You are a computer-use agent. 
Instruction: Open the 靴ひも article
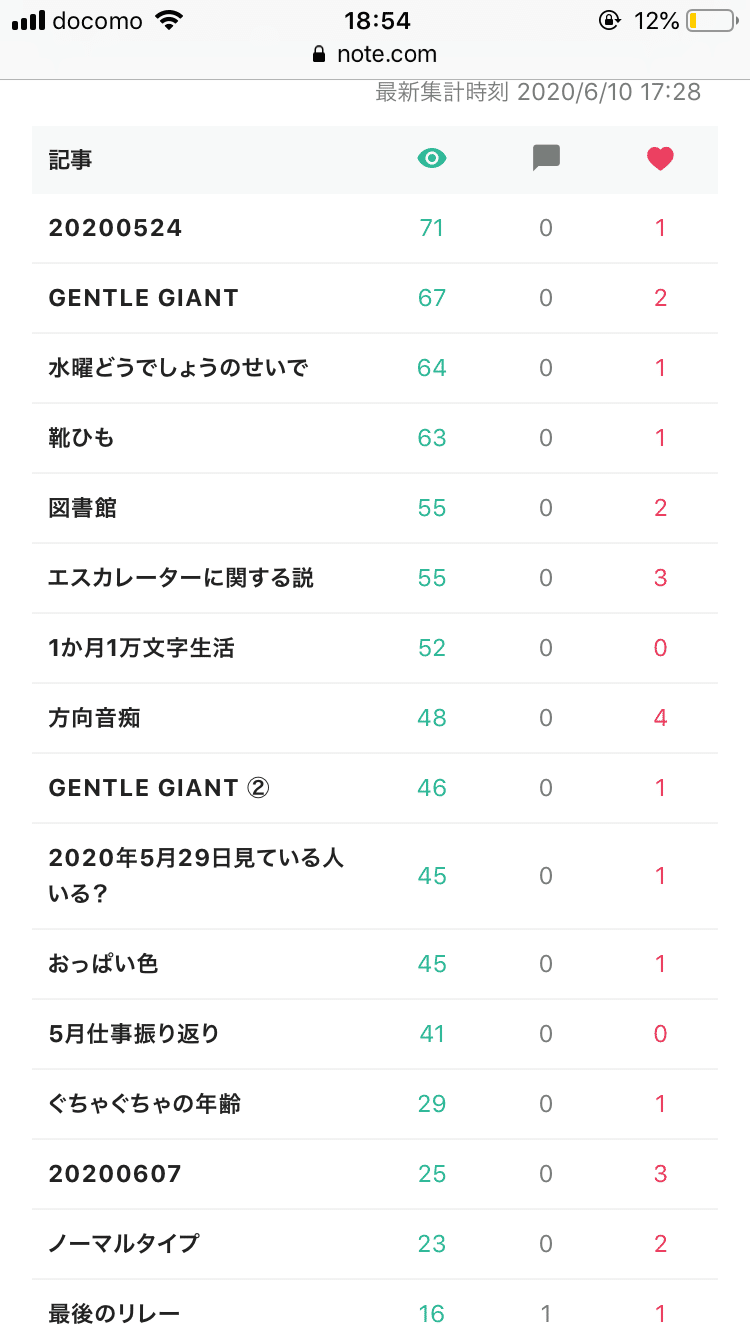tap(81, 438)
